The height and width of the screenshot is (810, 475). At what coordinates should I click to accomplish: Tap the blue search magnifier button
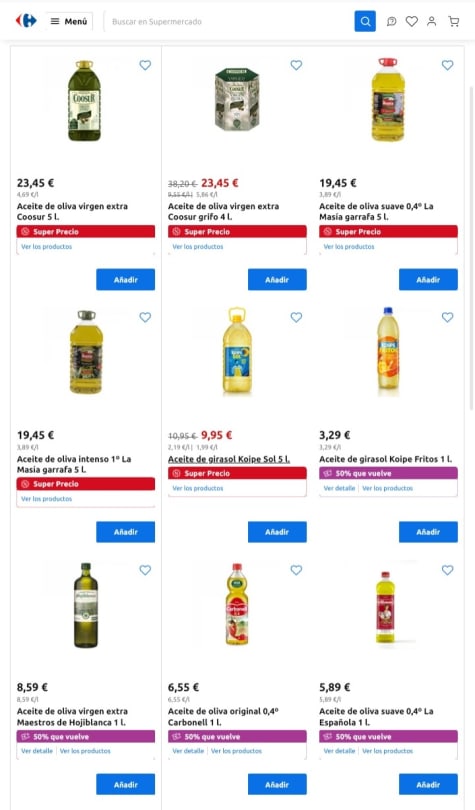pyautogui.click(x=365, y=21)
